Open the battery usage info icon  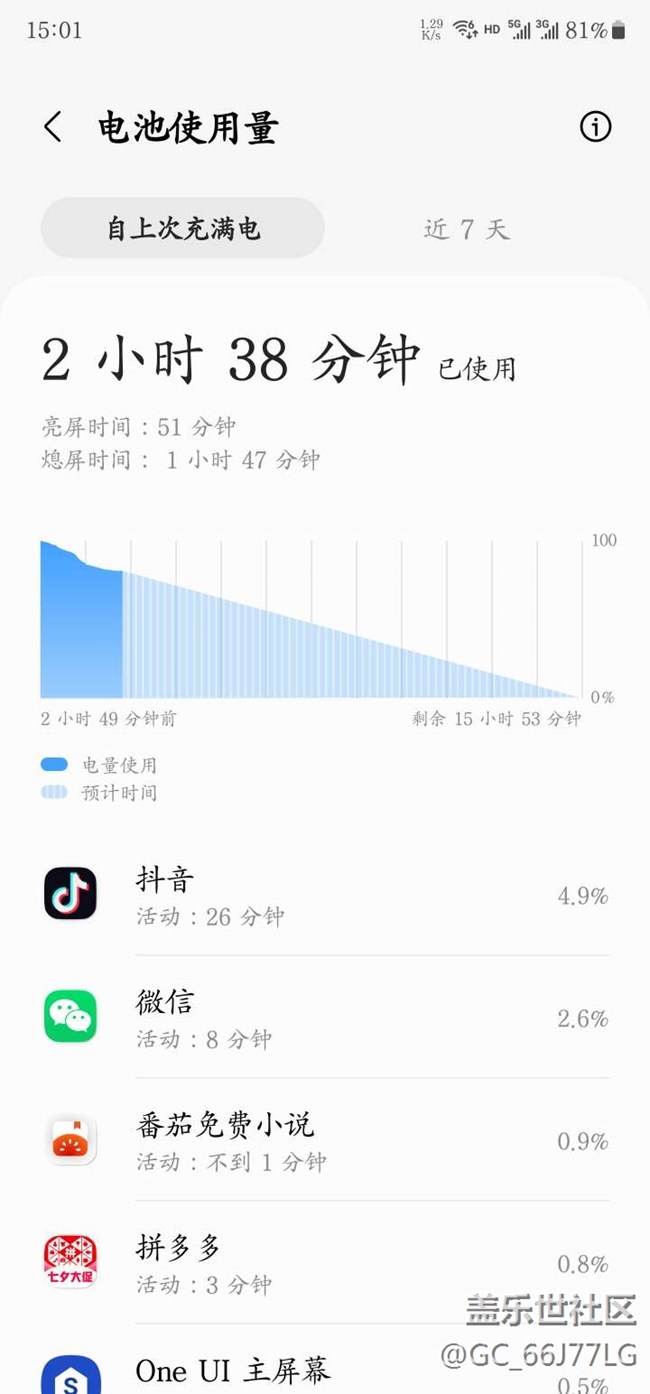point(595,127)
